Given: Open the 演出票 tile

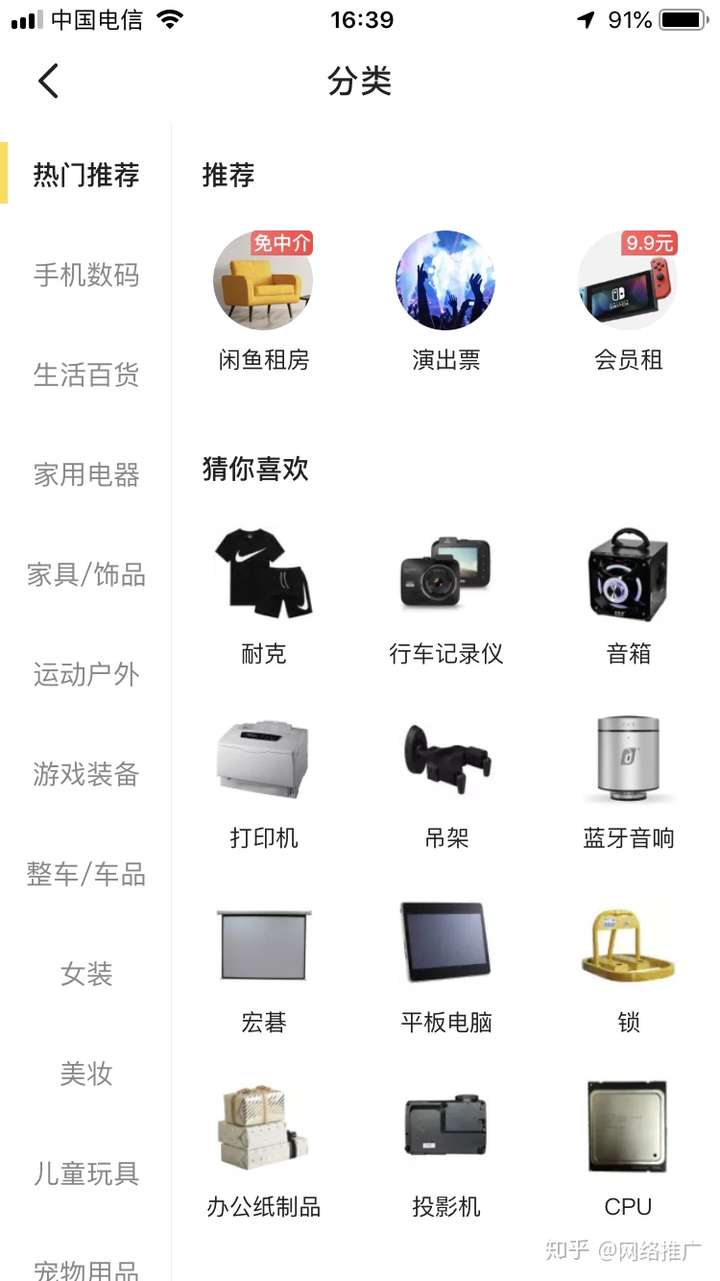Looking at the screenshot, I should click(445, 300).
